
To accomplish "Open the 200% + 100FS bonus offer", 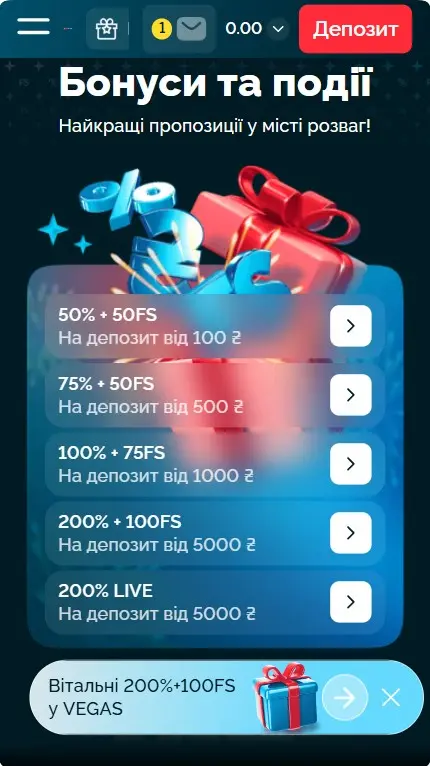I will 350,532.
